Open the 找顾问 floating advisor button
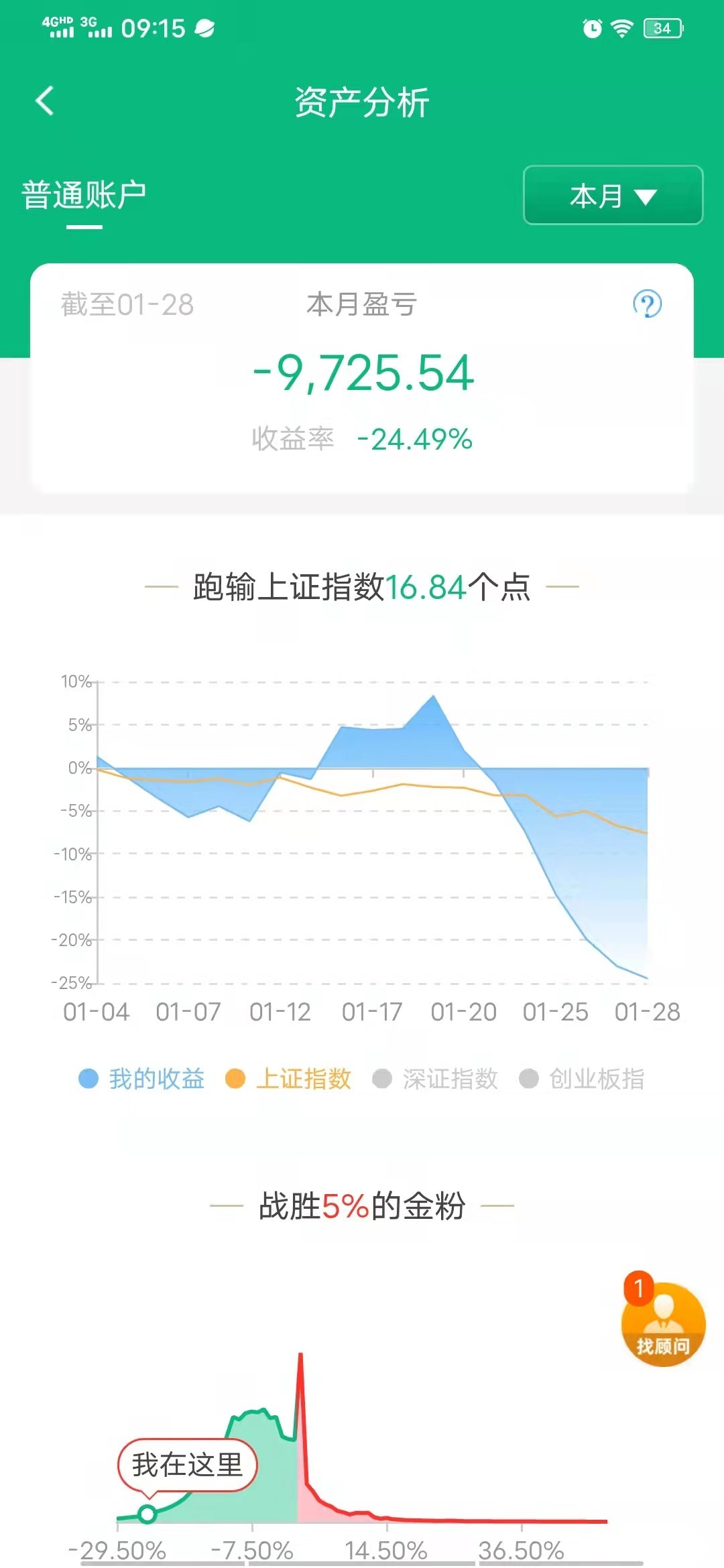This screenshot has width=724, height=1568. point(663,1323)
